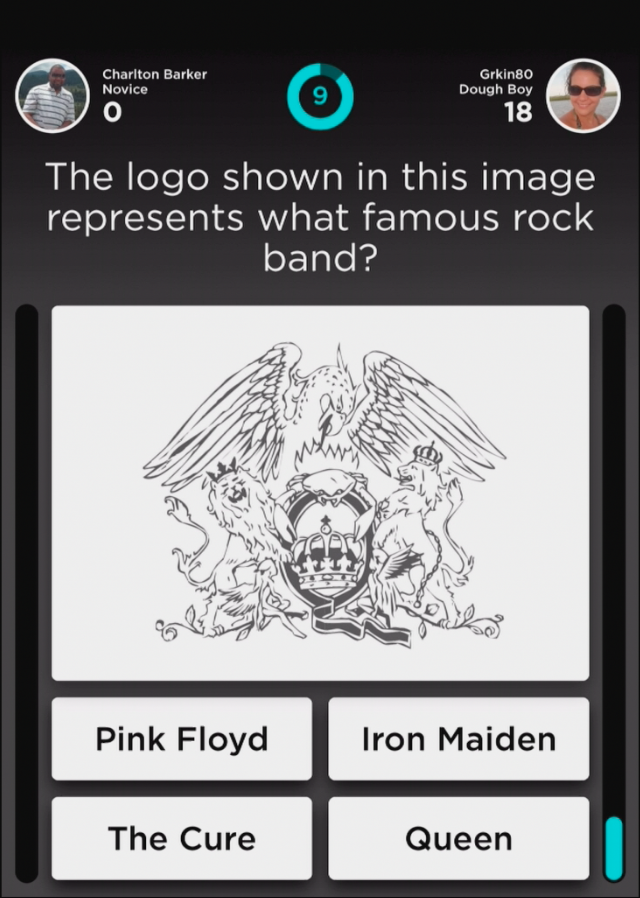Choose Iron Maiden as the answer
Image resolution: width=640 pixels, height=898 pixels.
(x=458, y=739)
